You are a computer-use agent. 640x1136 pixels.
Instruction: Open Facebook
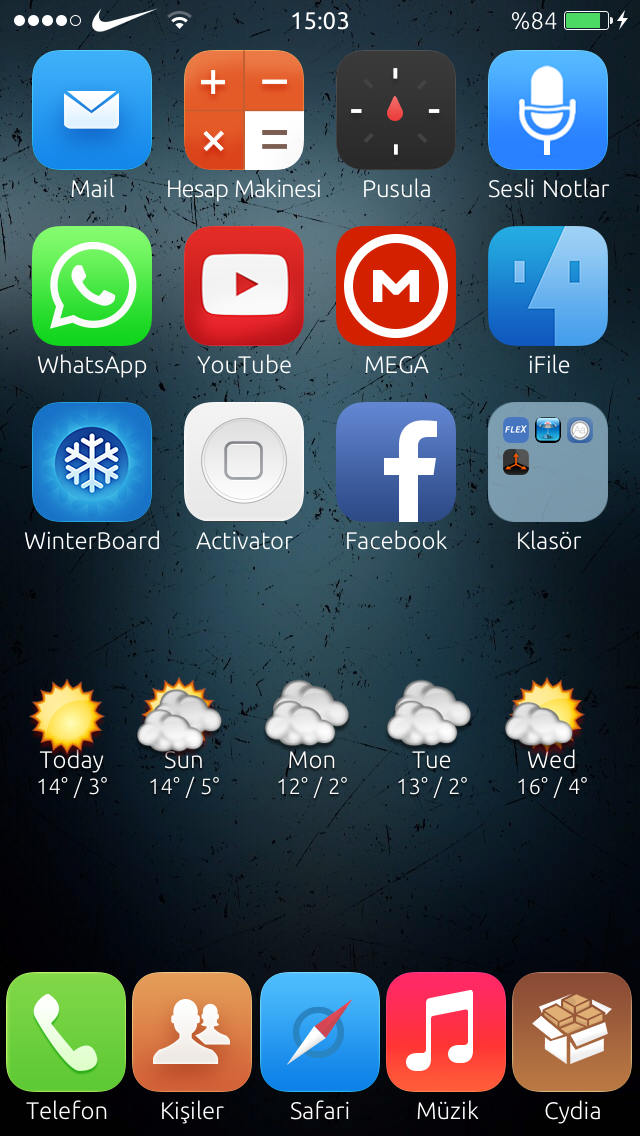[x=396, y=462]
